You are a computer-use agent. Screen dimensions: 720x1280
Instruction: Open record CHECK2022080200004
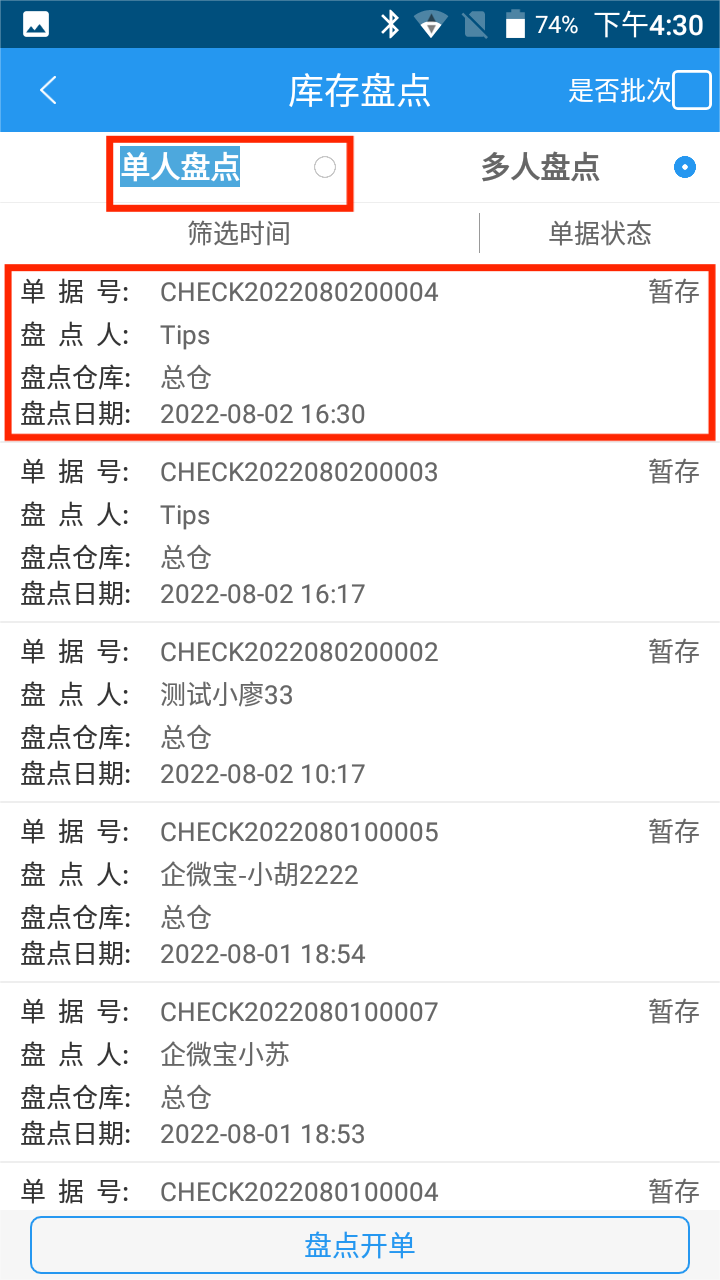point(360,352)
